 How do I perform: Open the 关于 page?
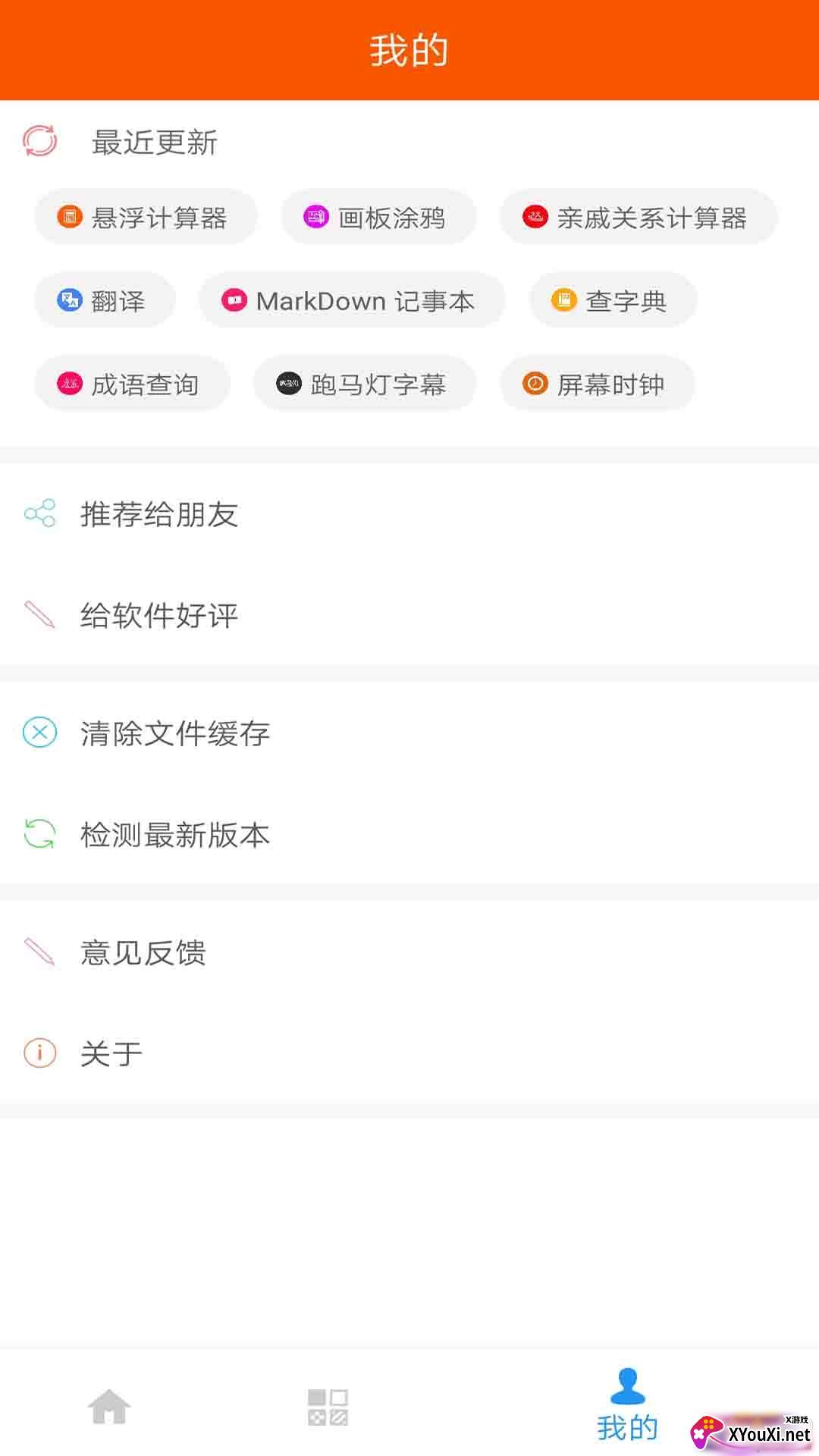409,1053
